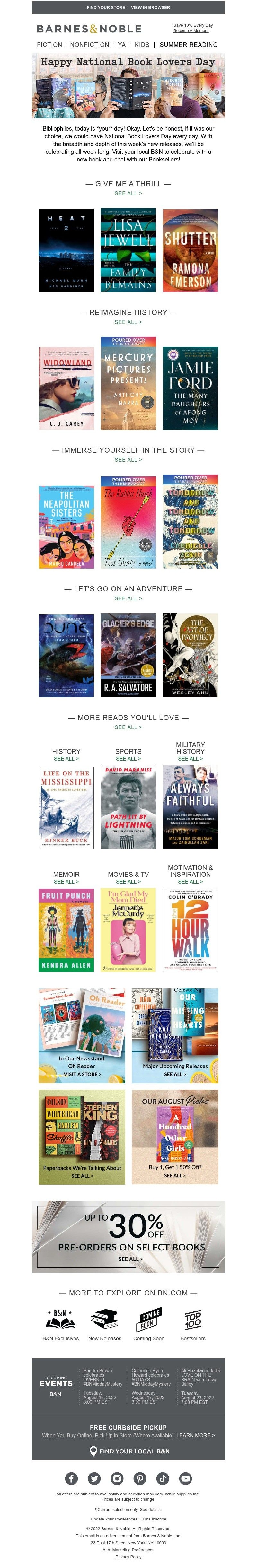The image size is (257, 1568).
Task: Open The Neapolitan Sisters book cover
Action: click(66, 527)
